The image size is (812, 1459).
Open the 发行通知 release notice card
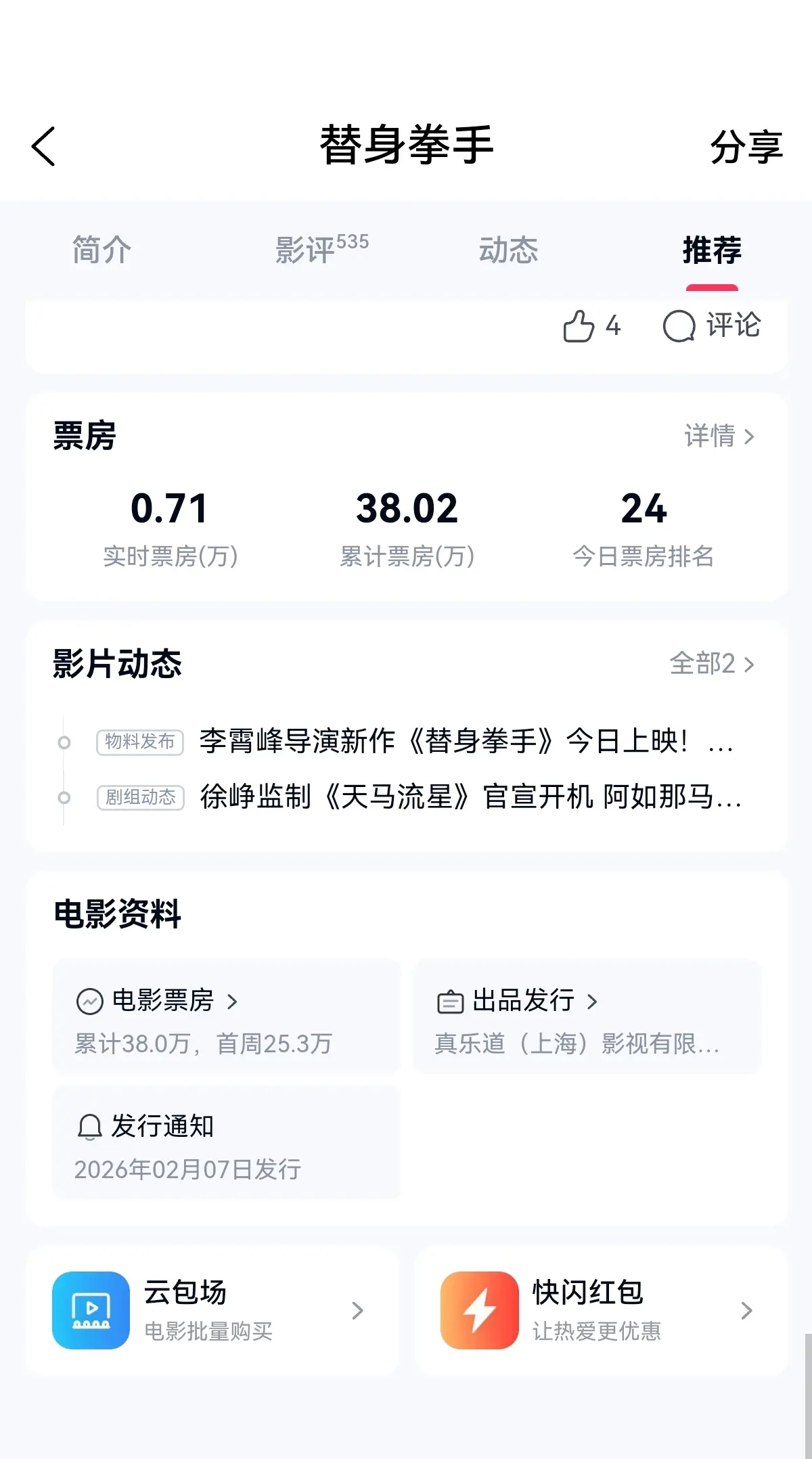[x=226, y=1142]
